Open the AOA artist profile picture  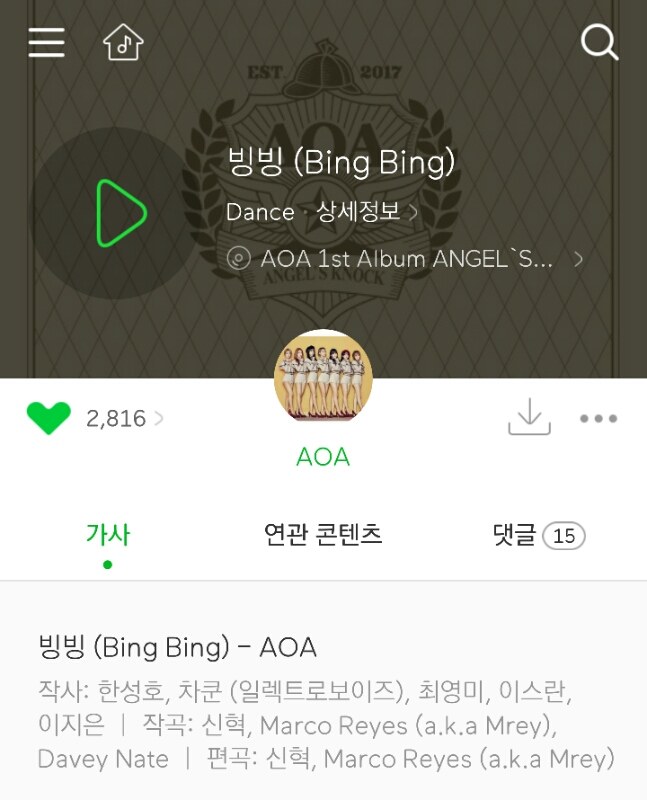(x=323, y=378)
